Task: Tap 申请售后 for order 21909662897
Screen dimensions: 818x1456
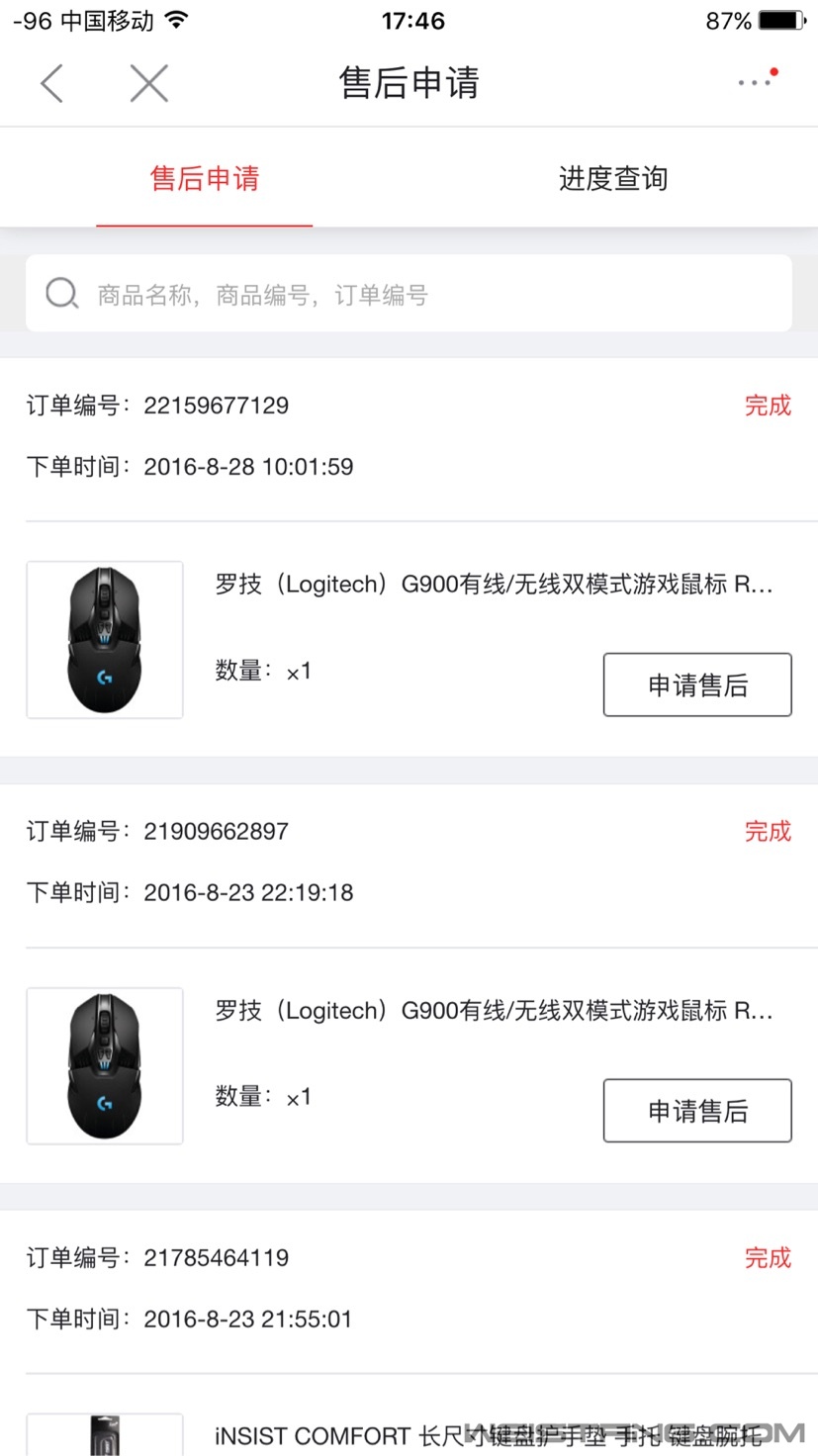Action: tap(696, 1111)
